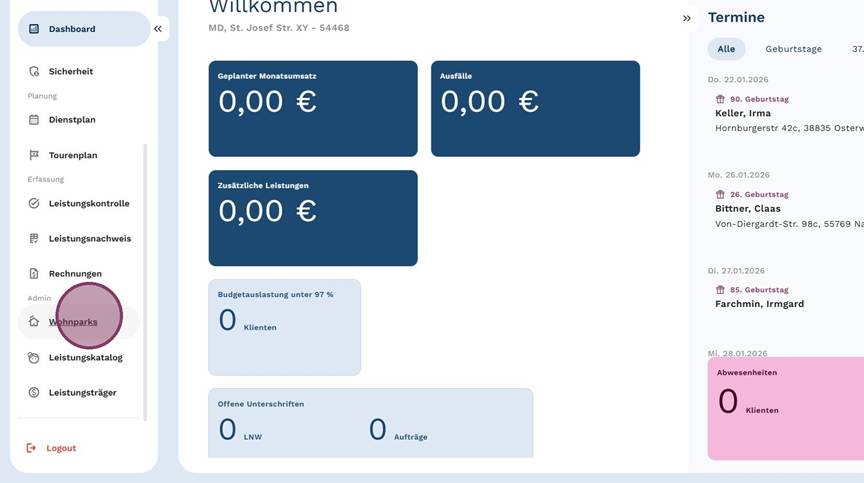The width and height of the screenshot is (864, 483).
Task: Open Wohnparks under Admin
Action: (73, 322)
